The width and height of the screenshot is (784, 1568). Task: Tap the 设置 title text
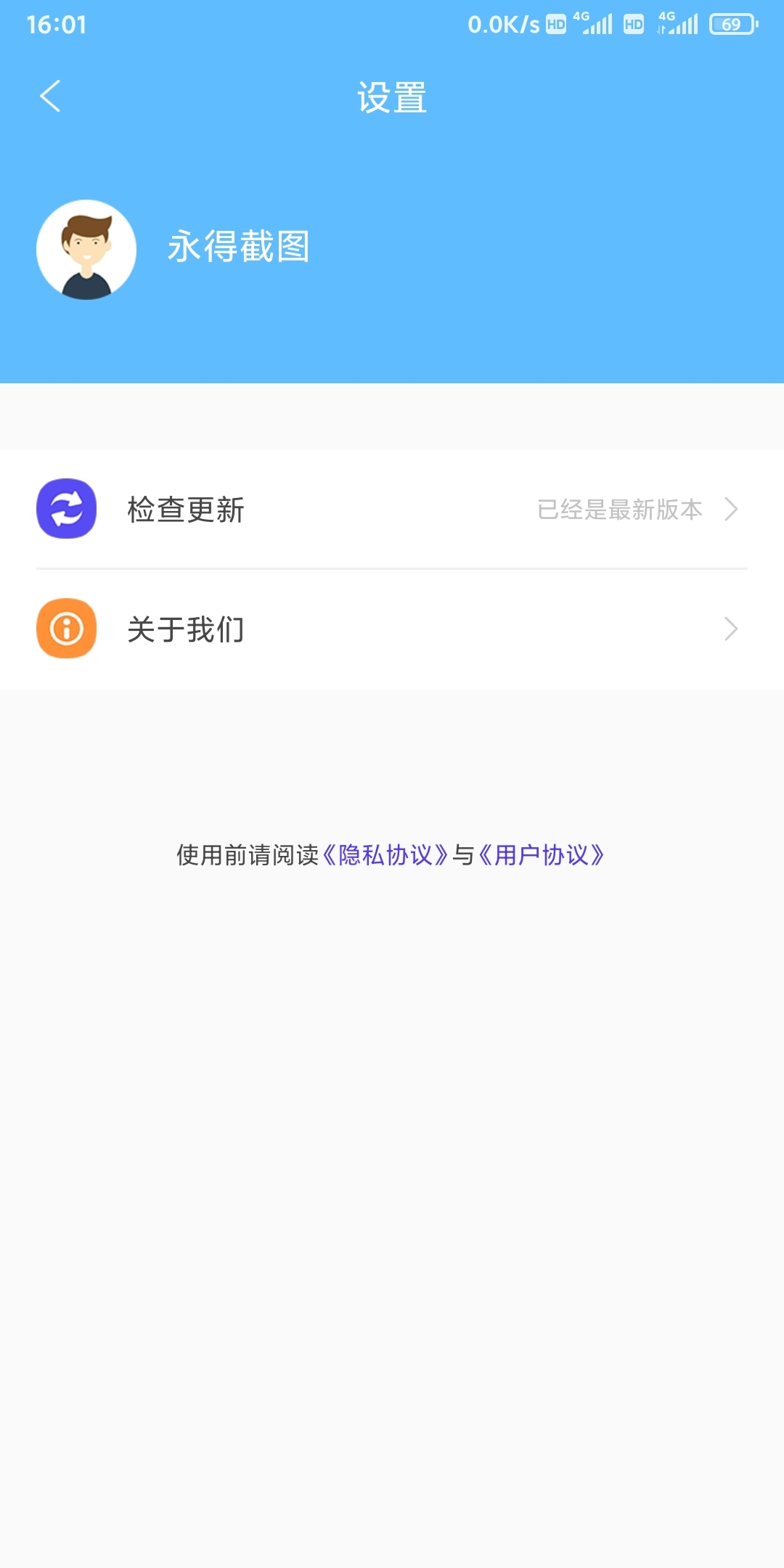pyautogui.click(x=392, y=97)
